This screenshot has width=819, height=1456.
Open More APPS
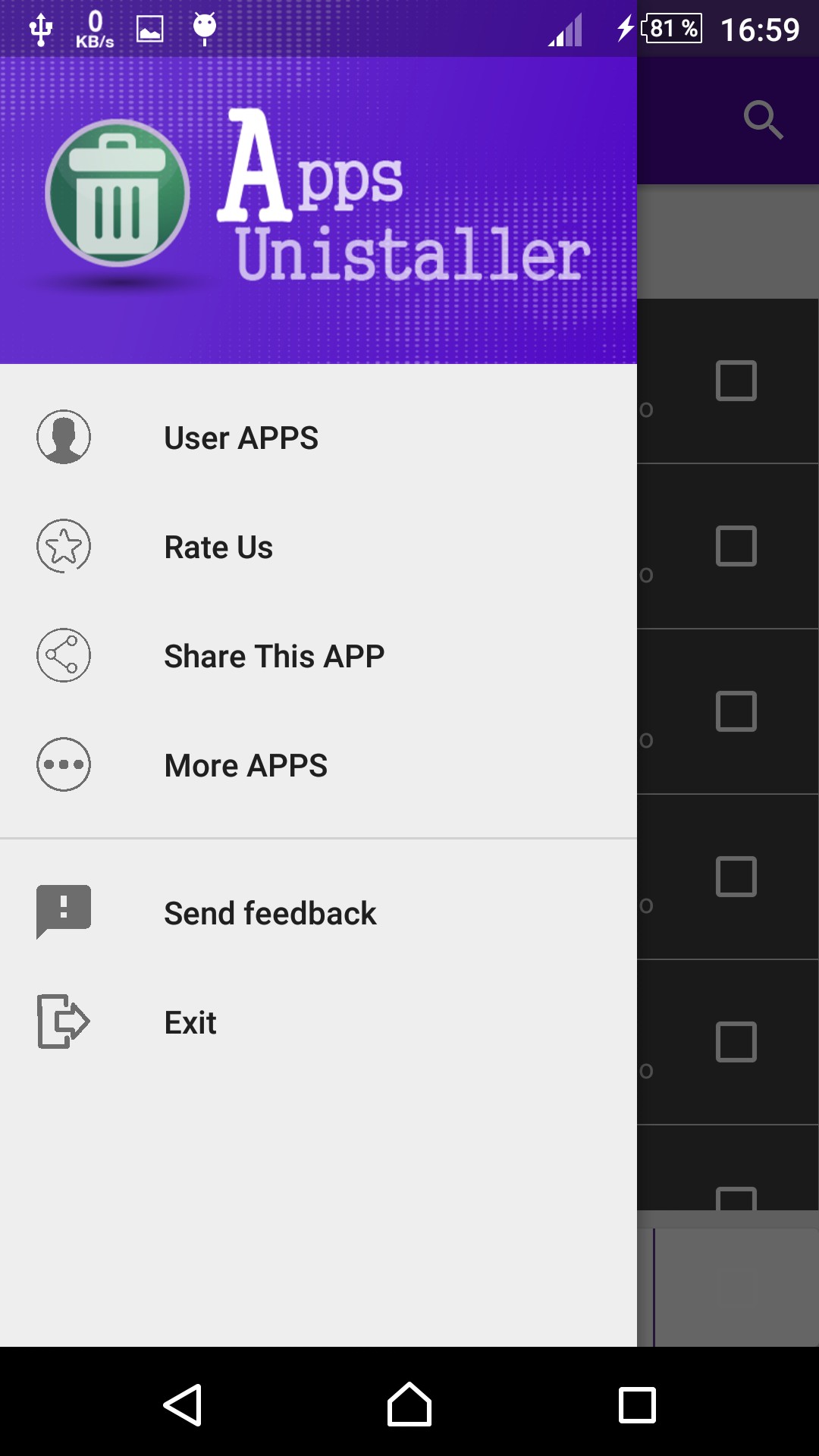(x=246, y=765)
